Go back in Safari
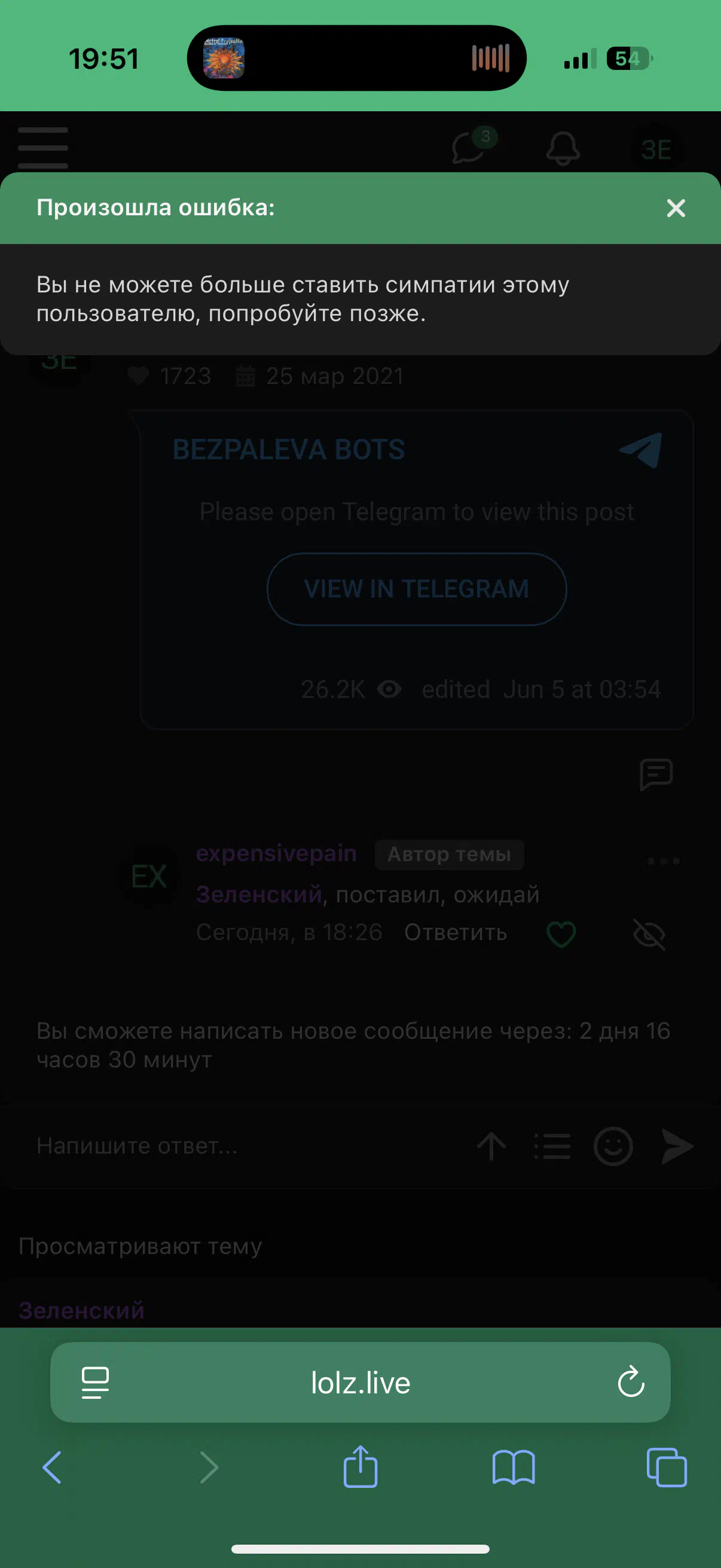Viewport: 721px width, 1568px height. pos(53,1467)
